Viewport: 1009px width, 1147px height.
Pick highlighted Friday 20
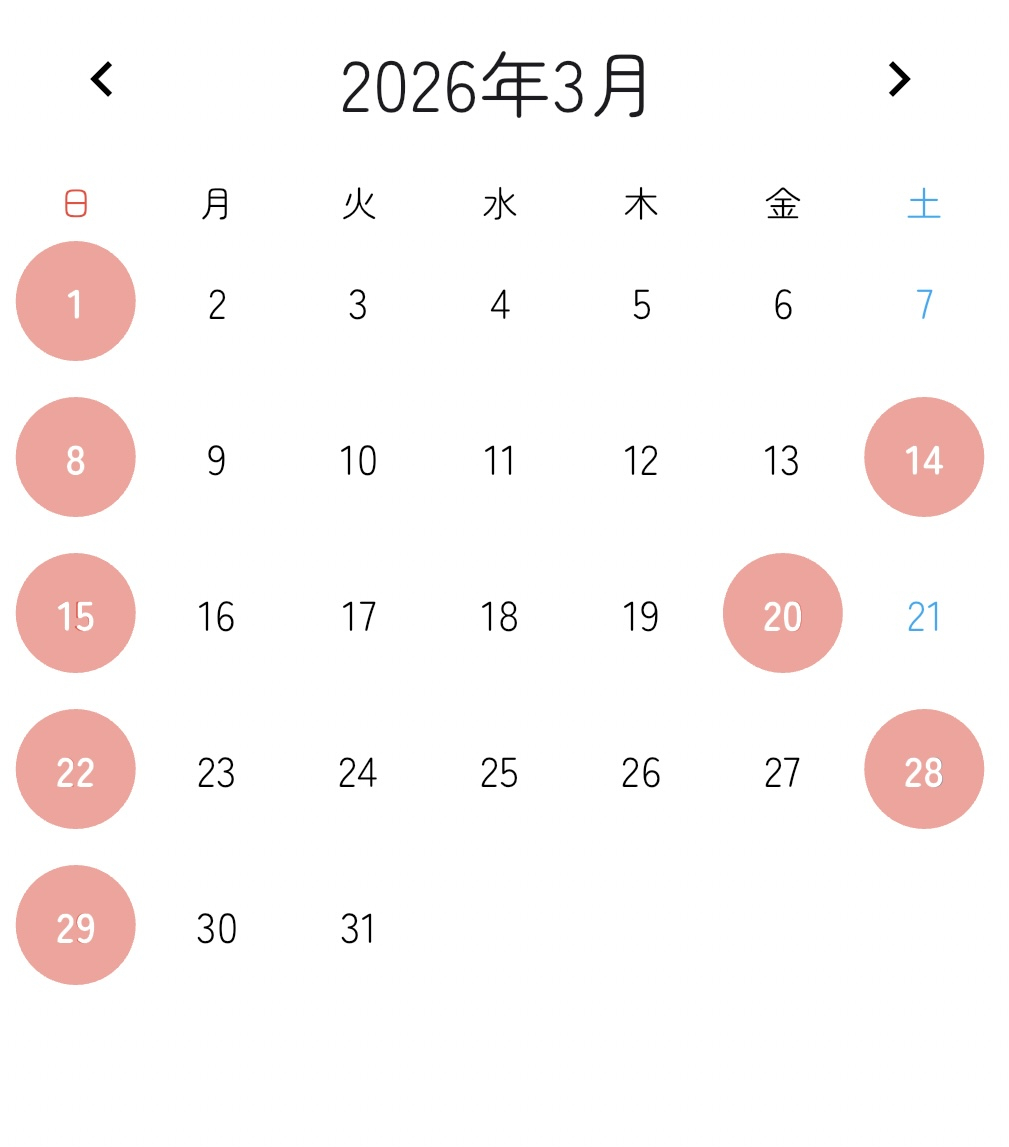(x=782, y=614)
